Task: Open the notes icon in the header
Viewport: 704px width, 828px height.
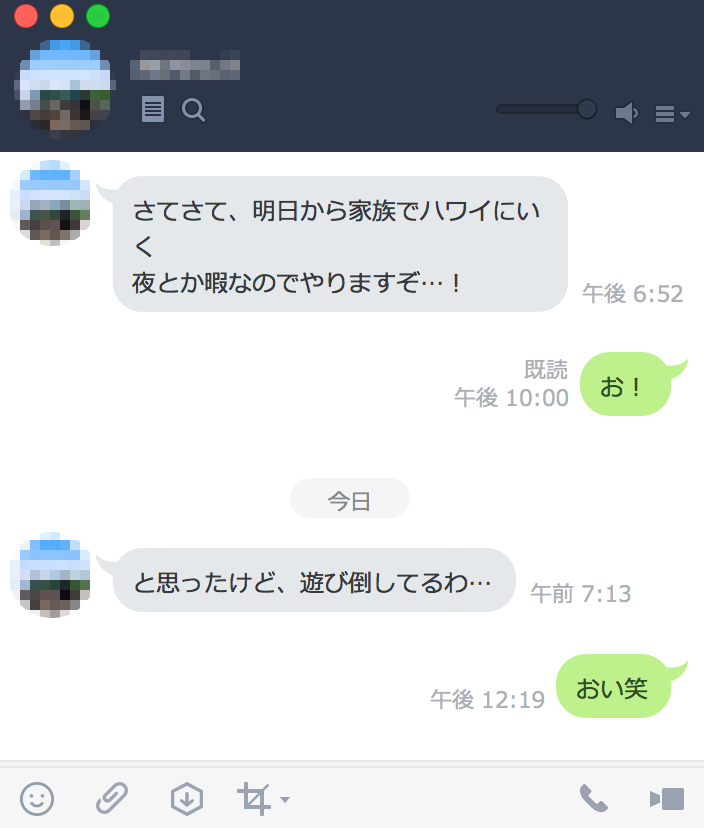Action: pyautogui.click(x=152, y=110)
